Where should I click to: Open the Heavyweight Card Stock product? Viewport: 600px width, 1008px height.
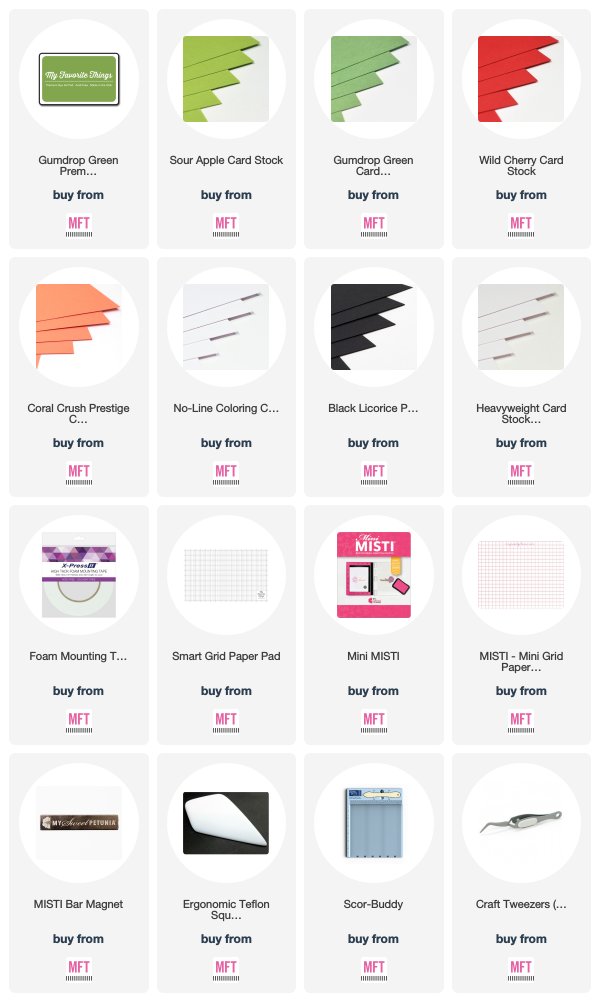click(522, 377)
